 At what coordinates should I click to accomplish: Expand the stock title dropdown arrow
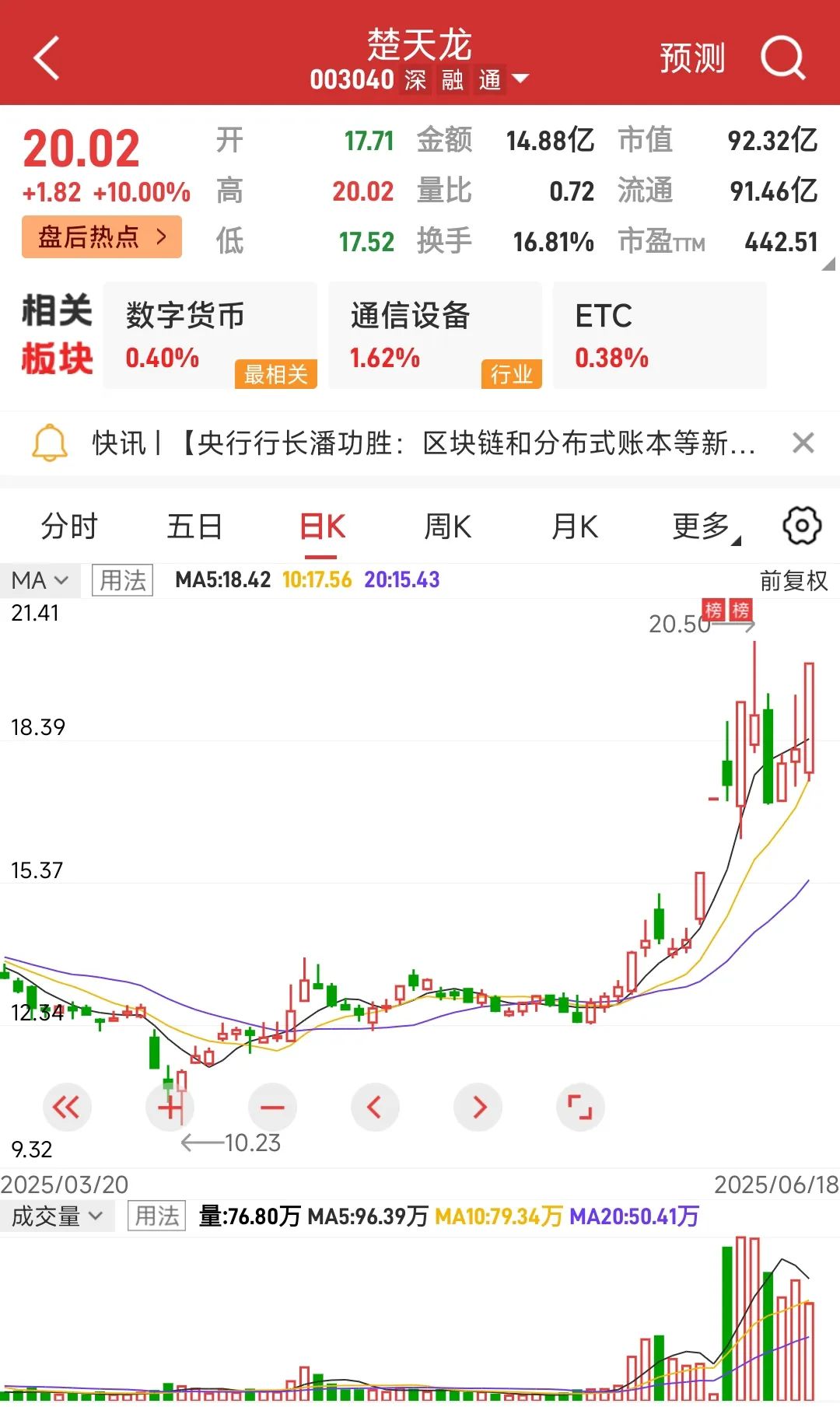pyautogui.click(x=520, y=79)
